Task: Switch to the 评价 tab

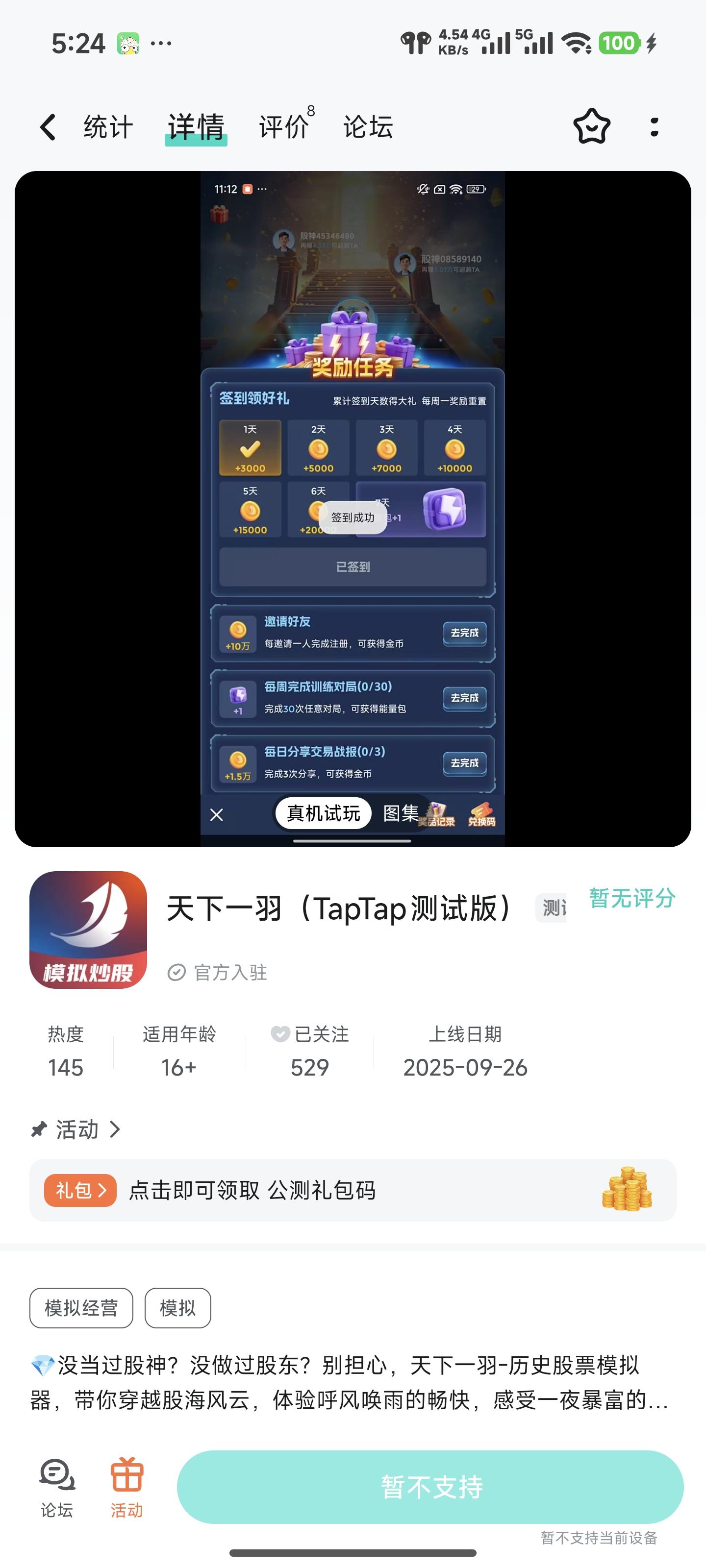Action: (282, 128)
